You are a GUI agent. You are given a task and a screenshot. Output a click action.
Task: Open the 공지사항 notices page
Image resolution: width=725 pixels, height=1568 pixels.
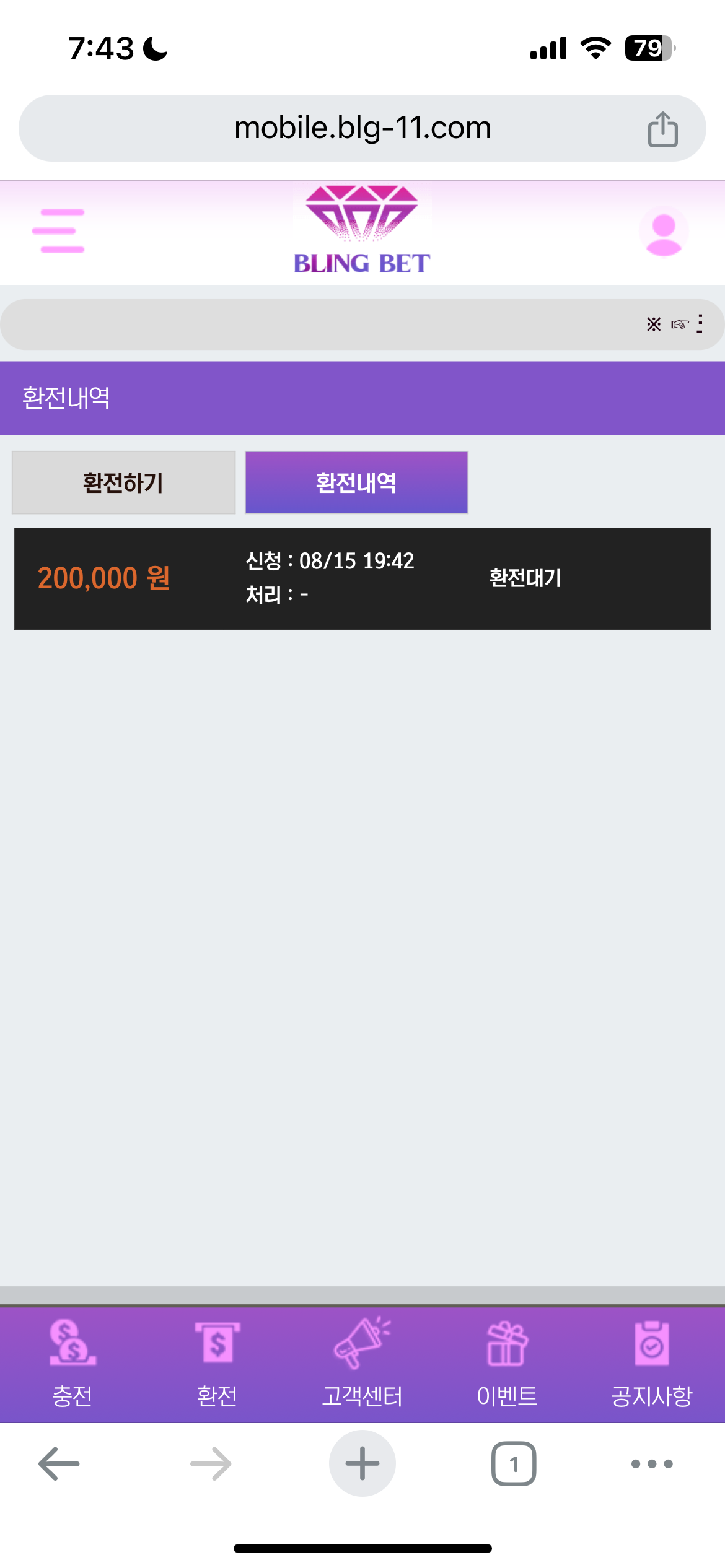(x=652, y=1364)
